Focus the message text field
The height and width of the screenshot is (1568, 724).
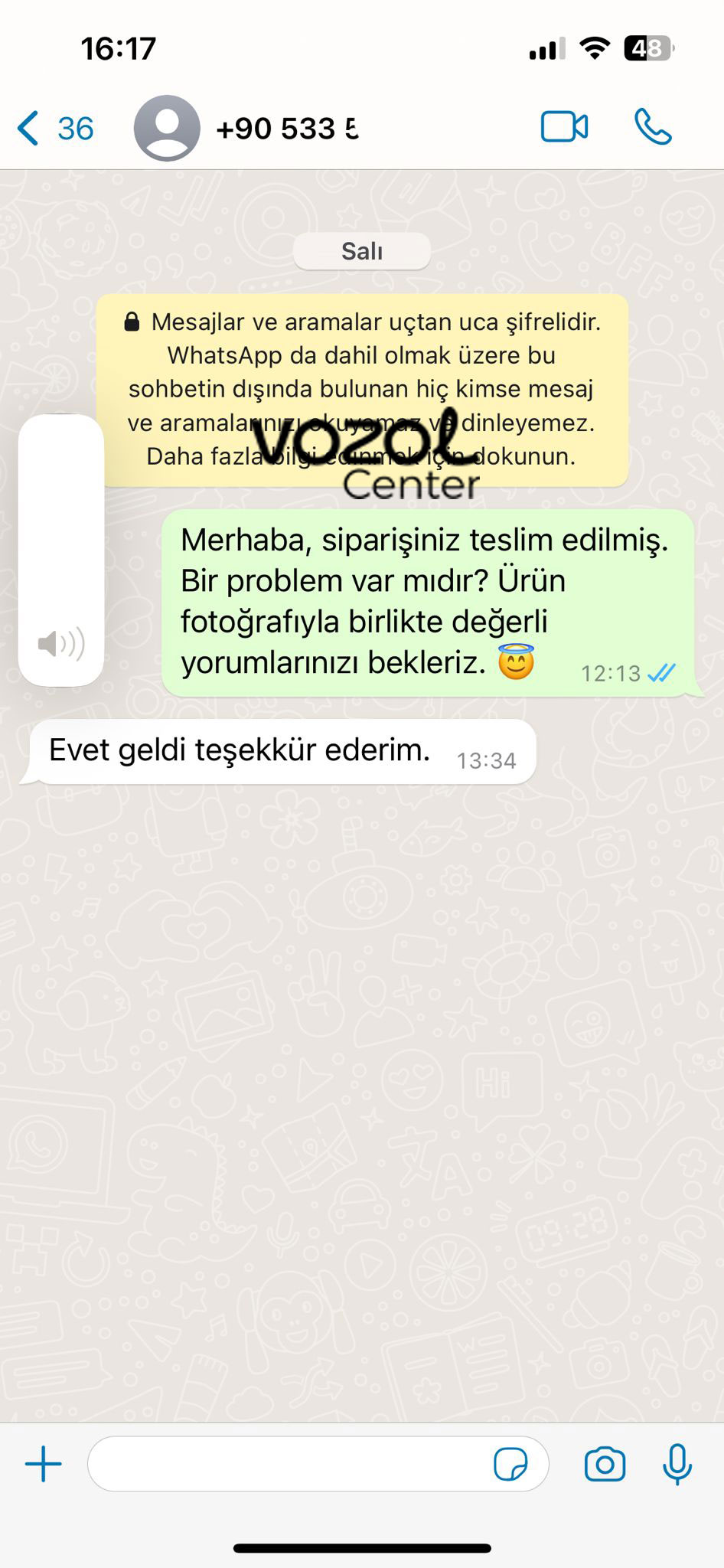pyautogui.click(x=291, y=1465)
